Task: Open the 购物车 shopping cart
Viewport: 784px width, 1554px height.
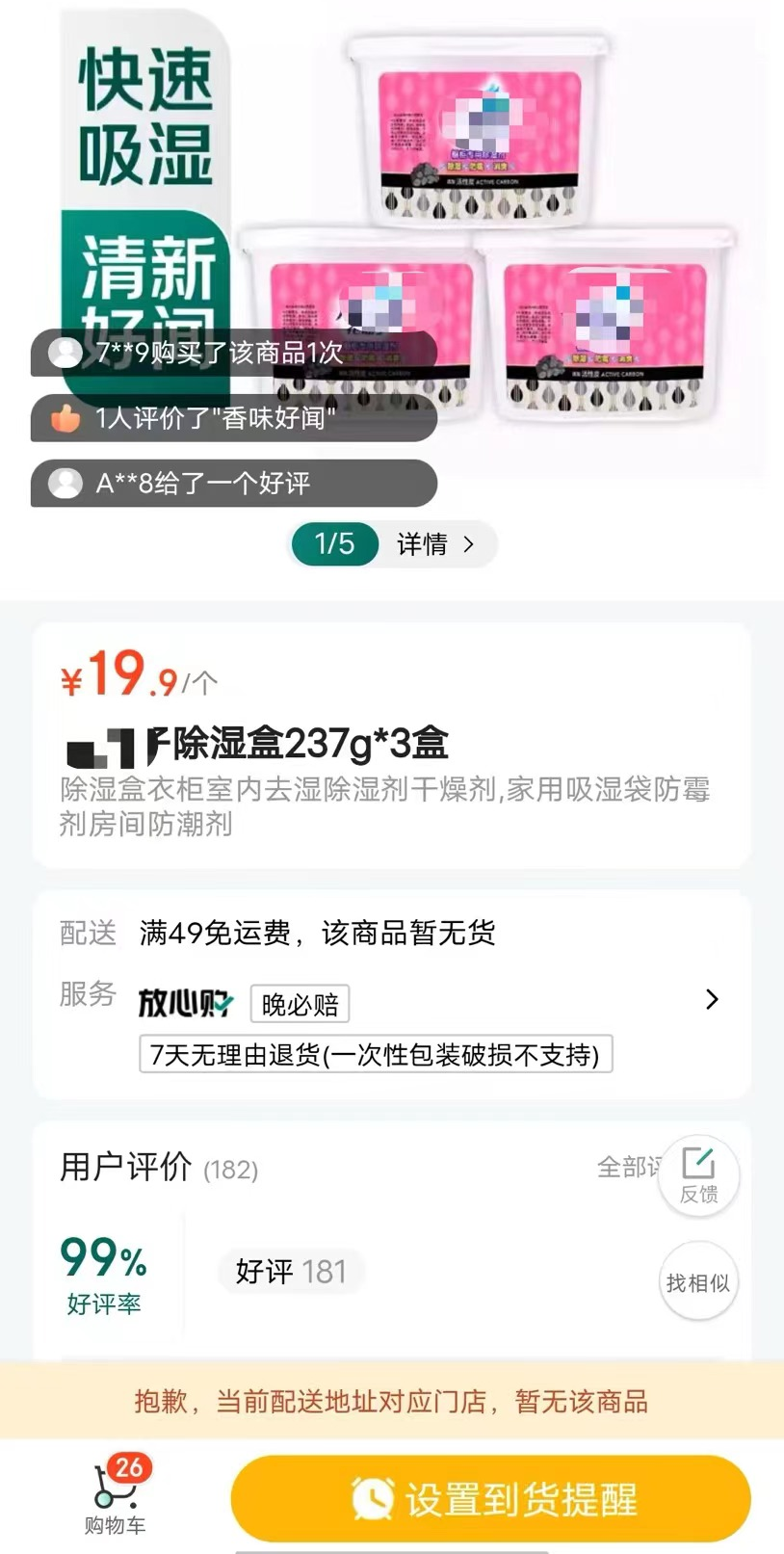Action: [x=115, y=1497]
